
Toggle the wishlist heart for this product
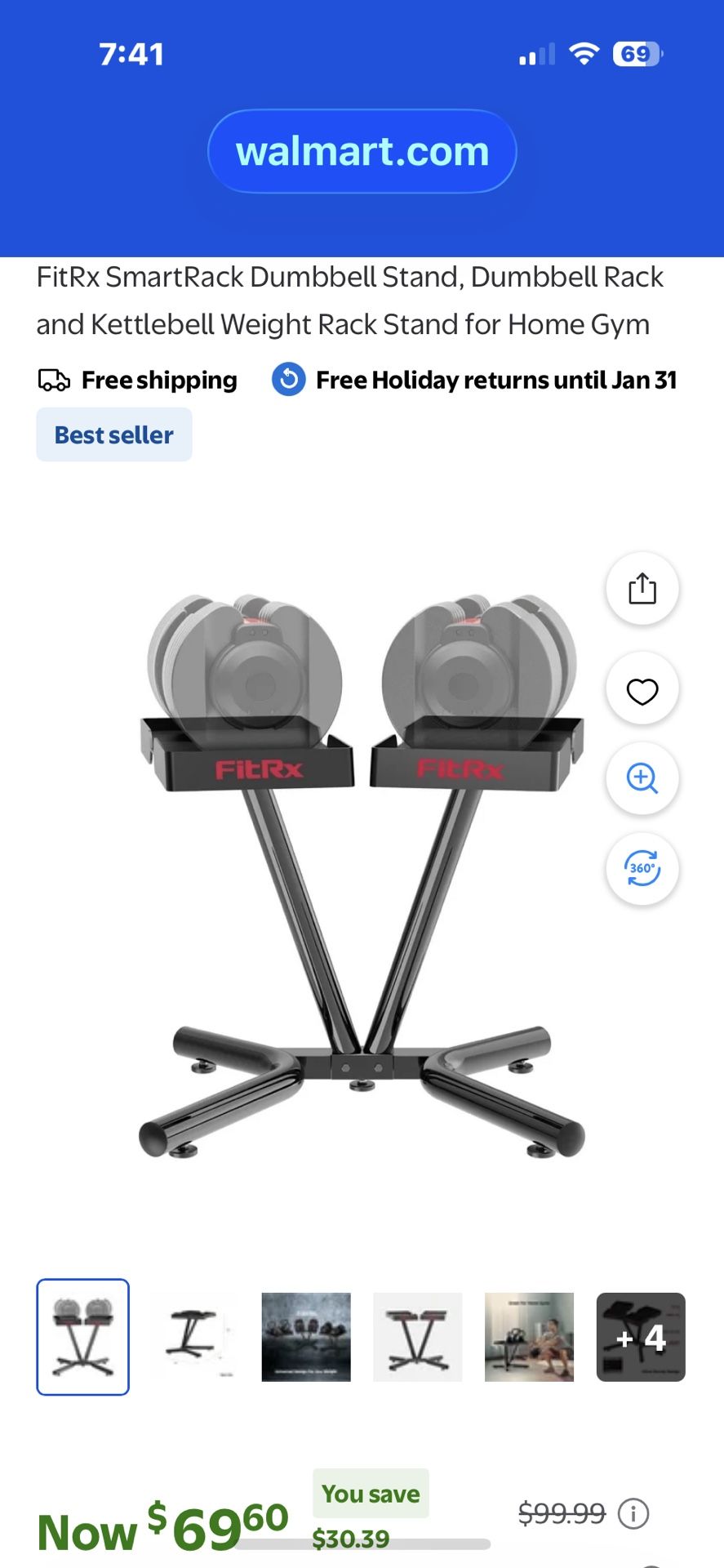(642, 688)
